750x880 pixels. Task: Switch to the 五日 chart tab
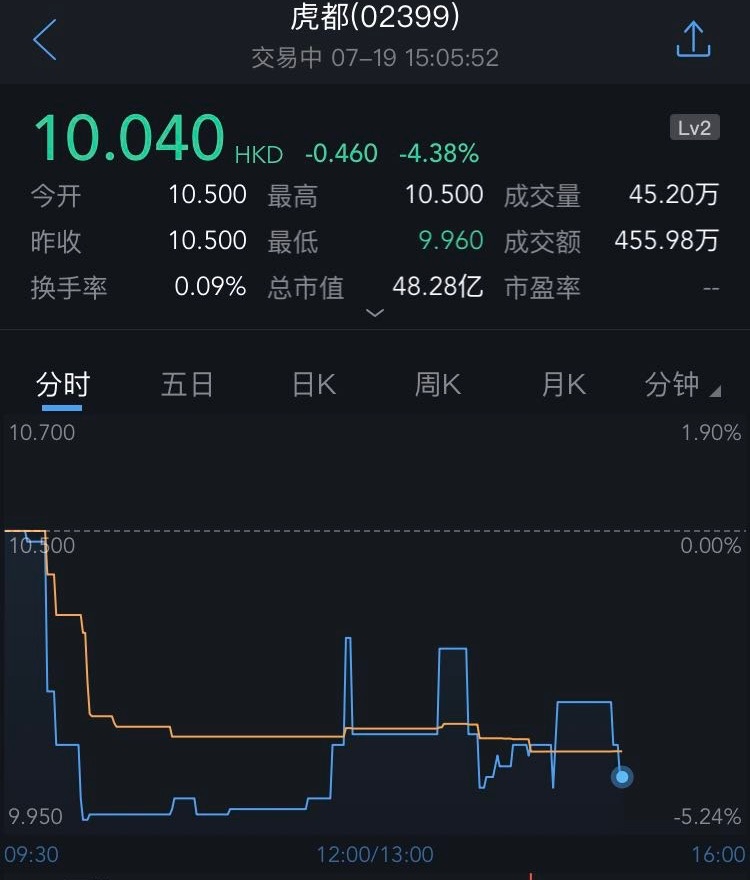(187, 385)
